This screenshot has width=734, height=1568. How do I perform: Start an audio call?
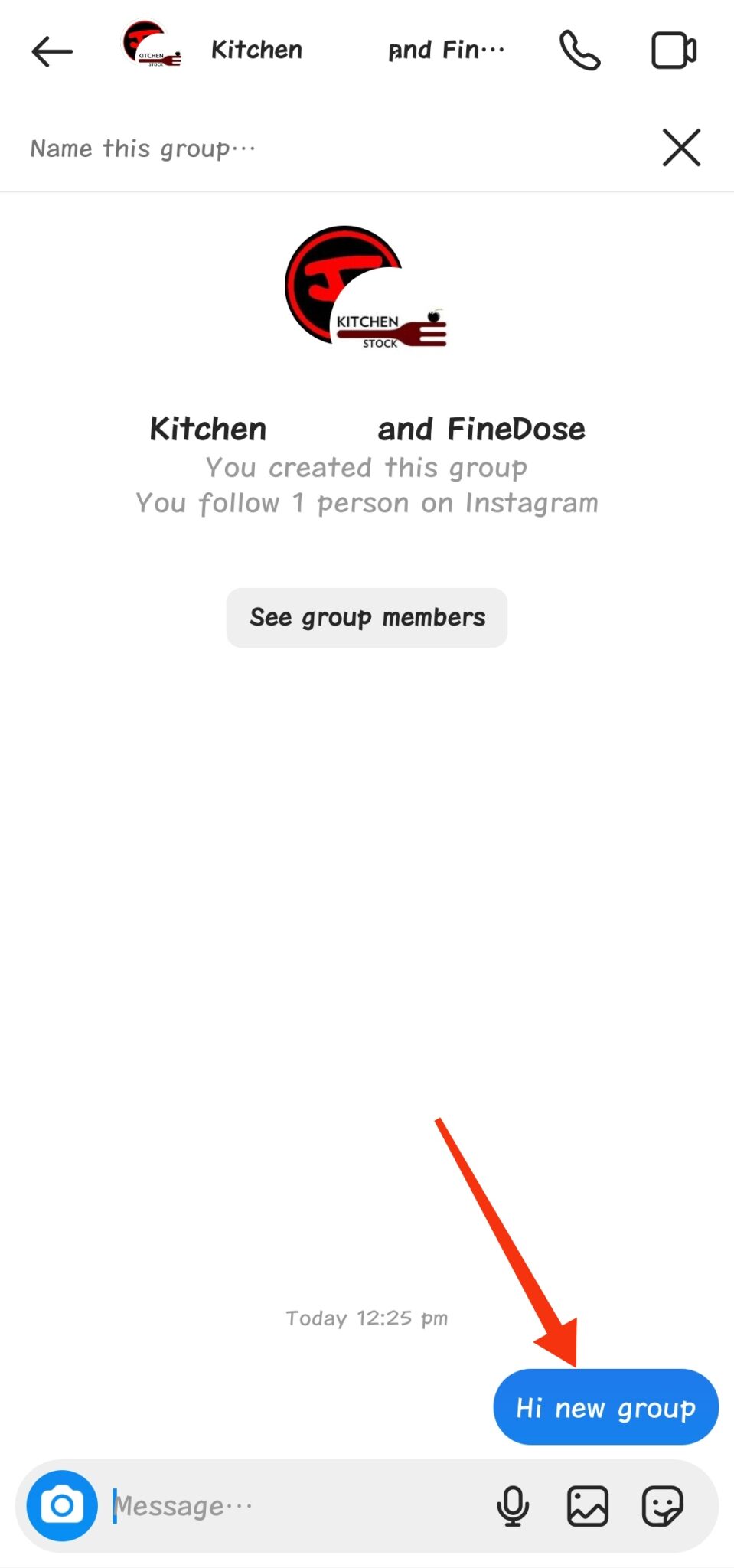[579, 49]
